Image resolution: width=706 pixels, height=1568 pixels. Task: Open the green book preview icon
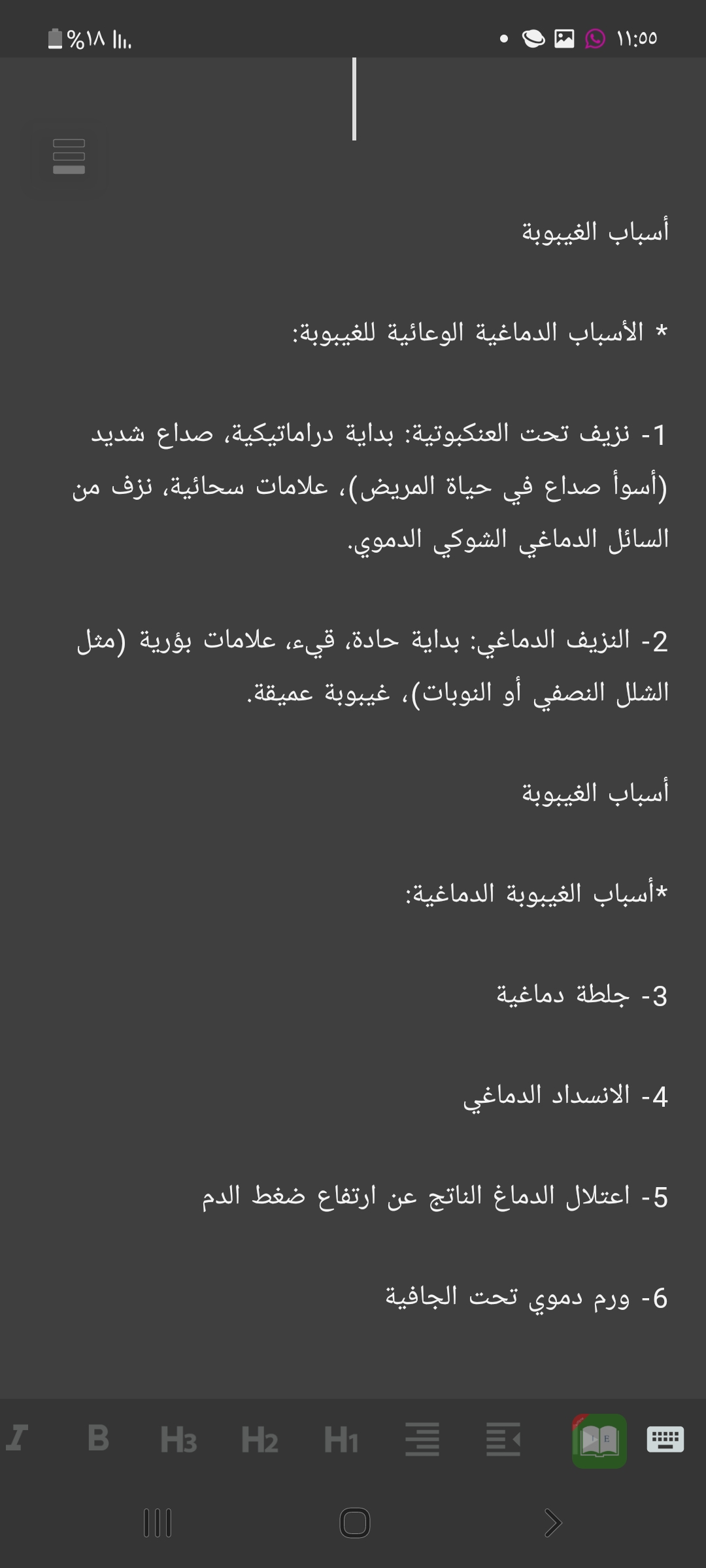pos(599,1441)
